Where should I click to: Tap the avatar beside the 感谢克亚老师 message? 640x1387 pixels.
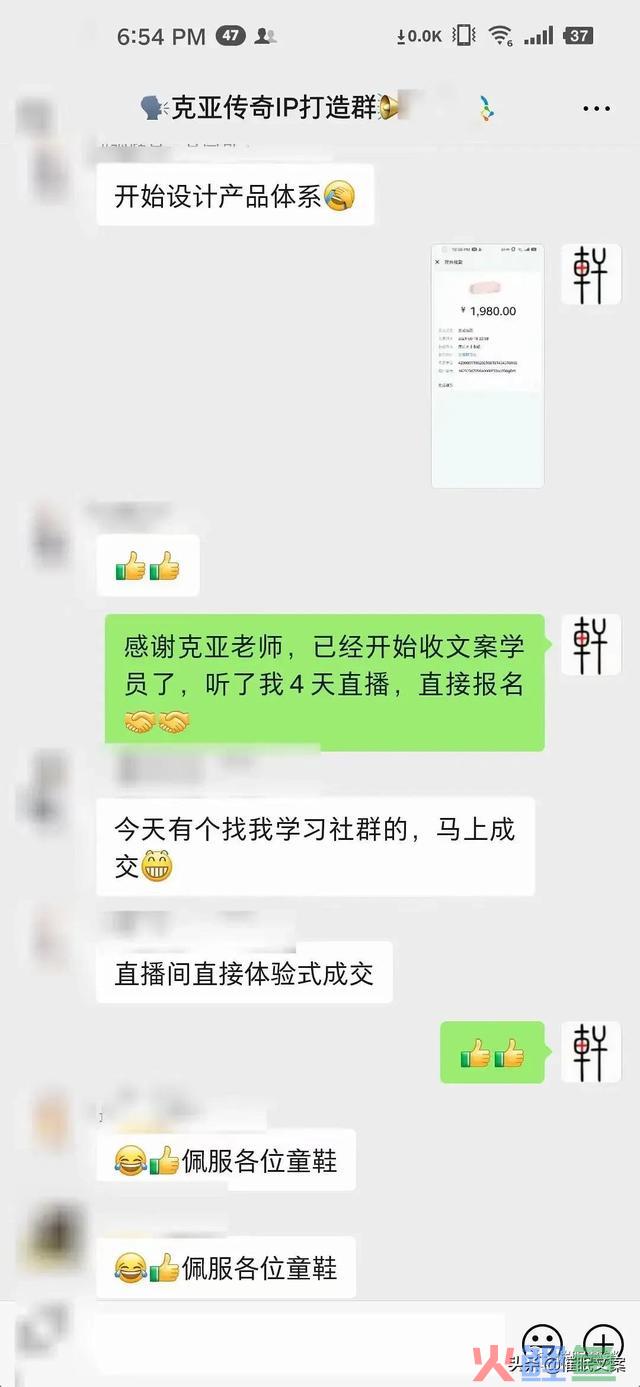[590, 645]
